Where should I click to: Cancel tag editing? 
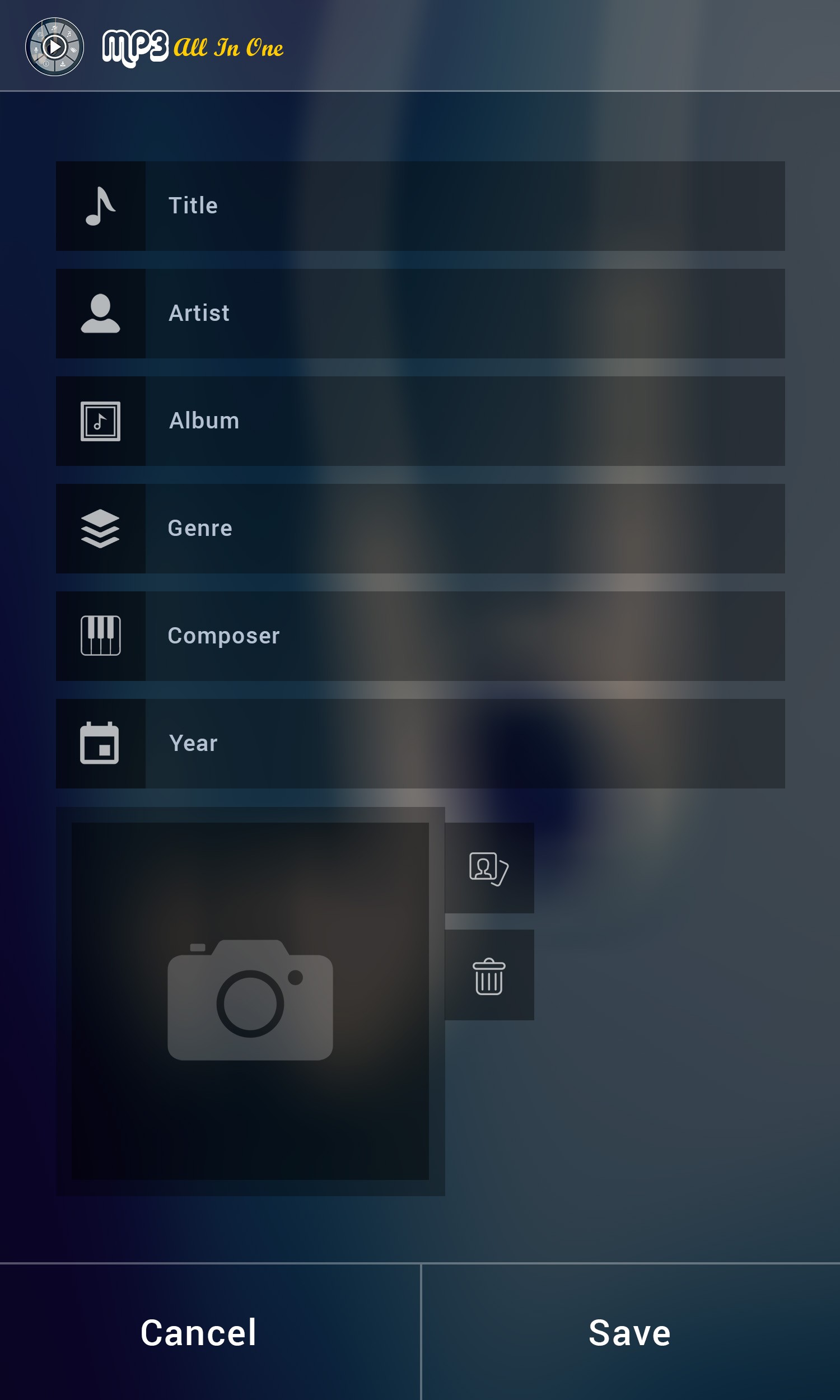210,1333
